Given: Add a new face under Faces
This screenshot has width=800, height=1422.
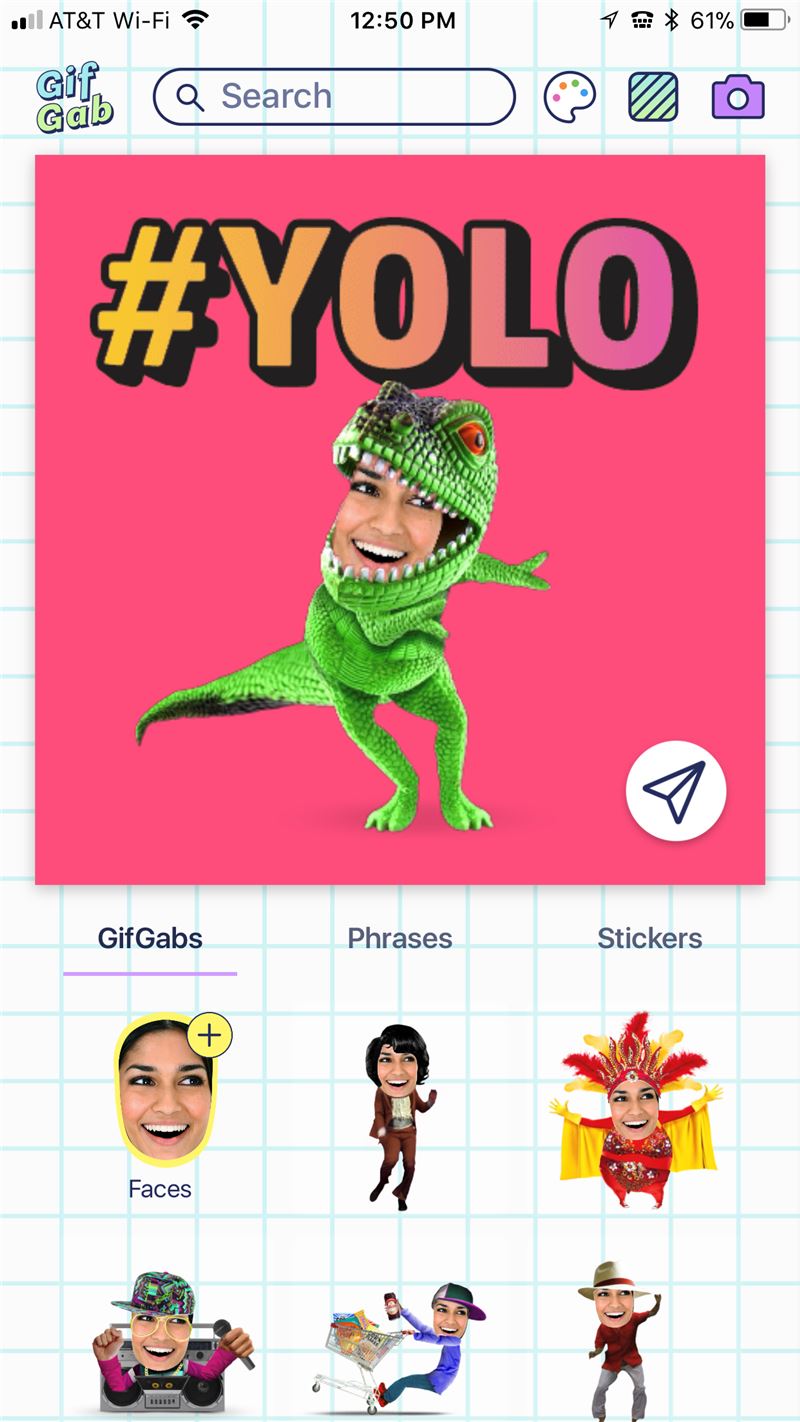Looking at the screenshot, I should [209, 1036].
